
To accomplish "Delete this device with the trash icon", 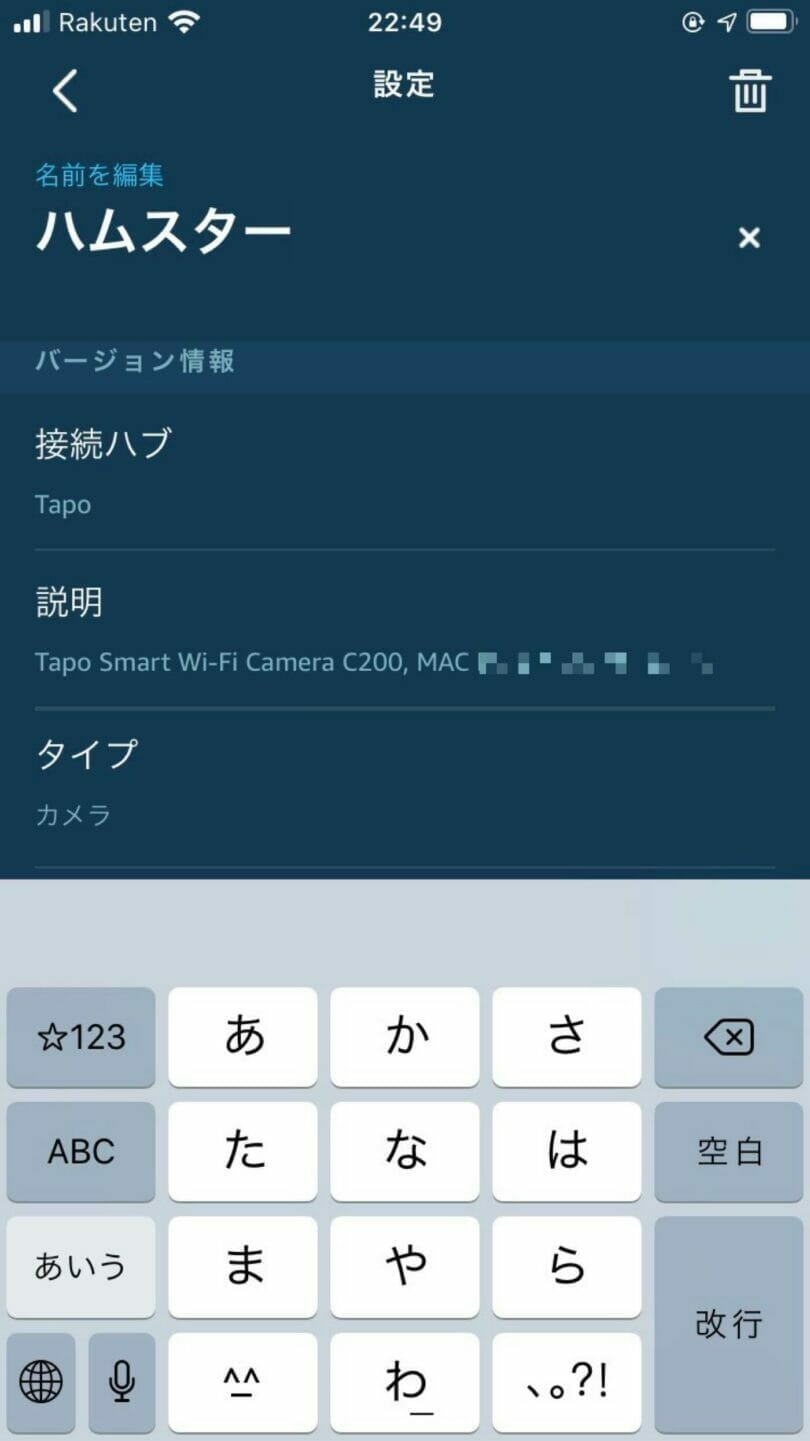I will pyautogui.click(x=750, y=91).
